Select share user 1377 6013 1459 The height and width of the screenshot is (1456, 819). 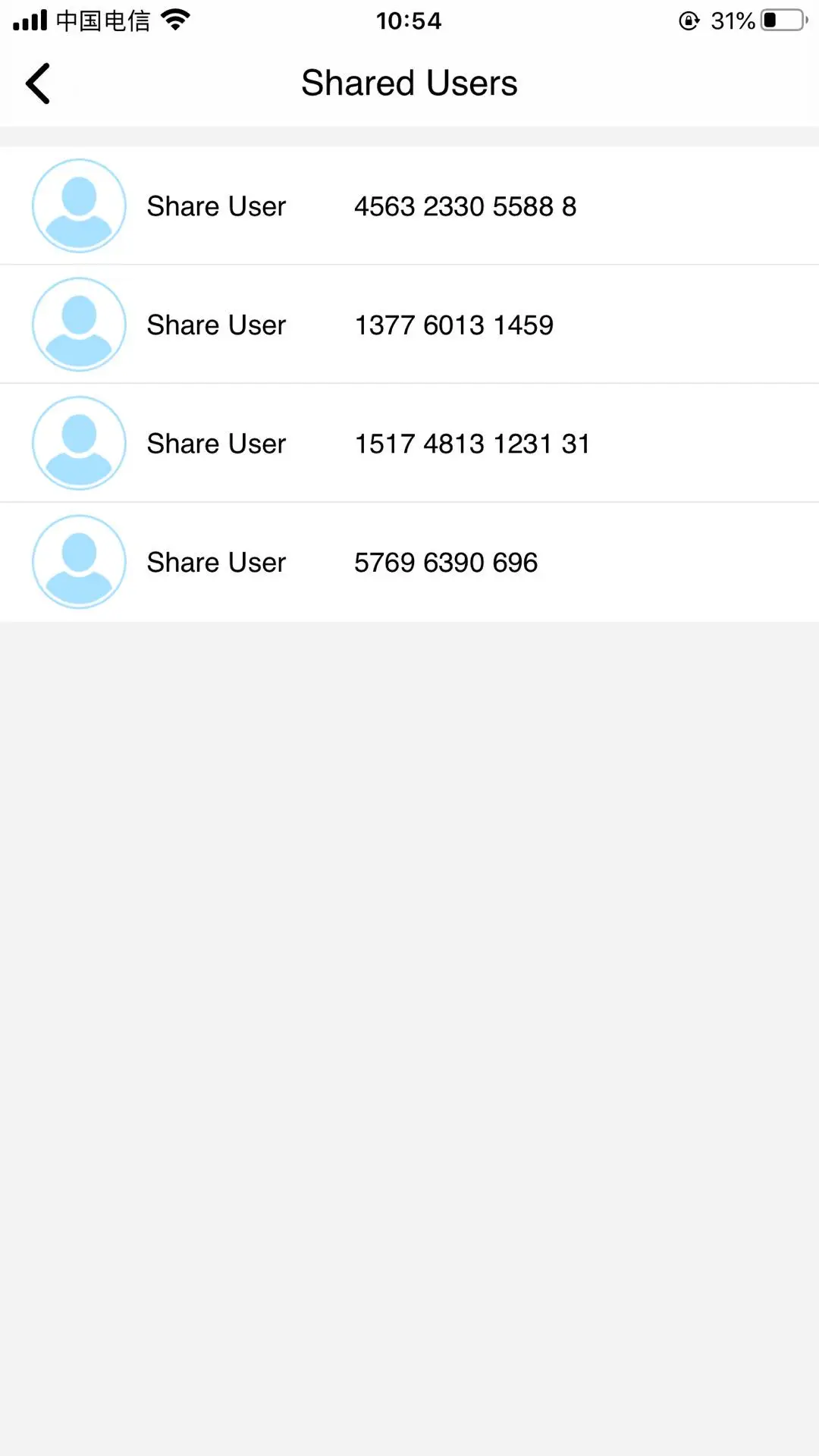(x=409, y=325)
